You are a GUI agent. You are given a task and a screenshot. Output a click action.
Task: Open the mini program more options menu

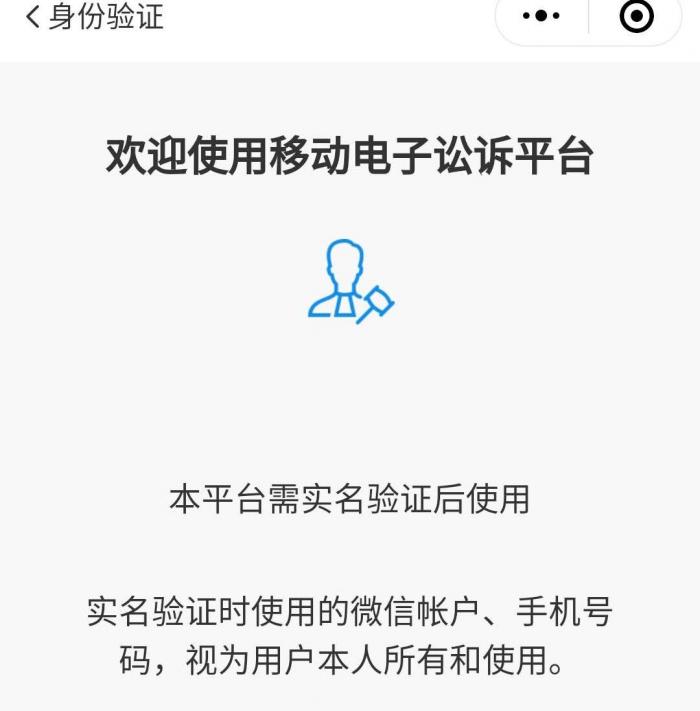542,17
